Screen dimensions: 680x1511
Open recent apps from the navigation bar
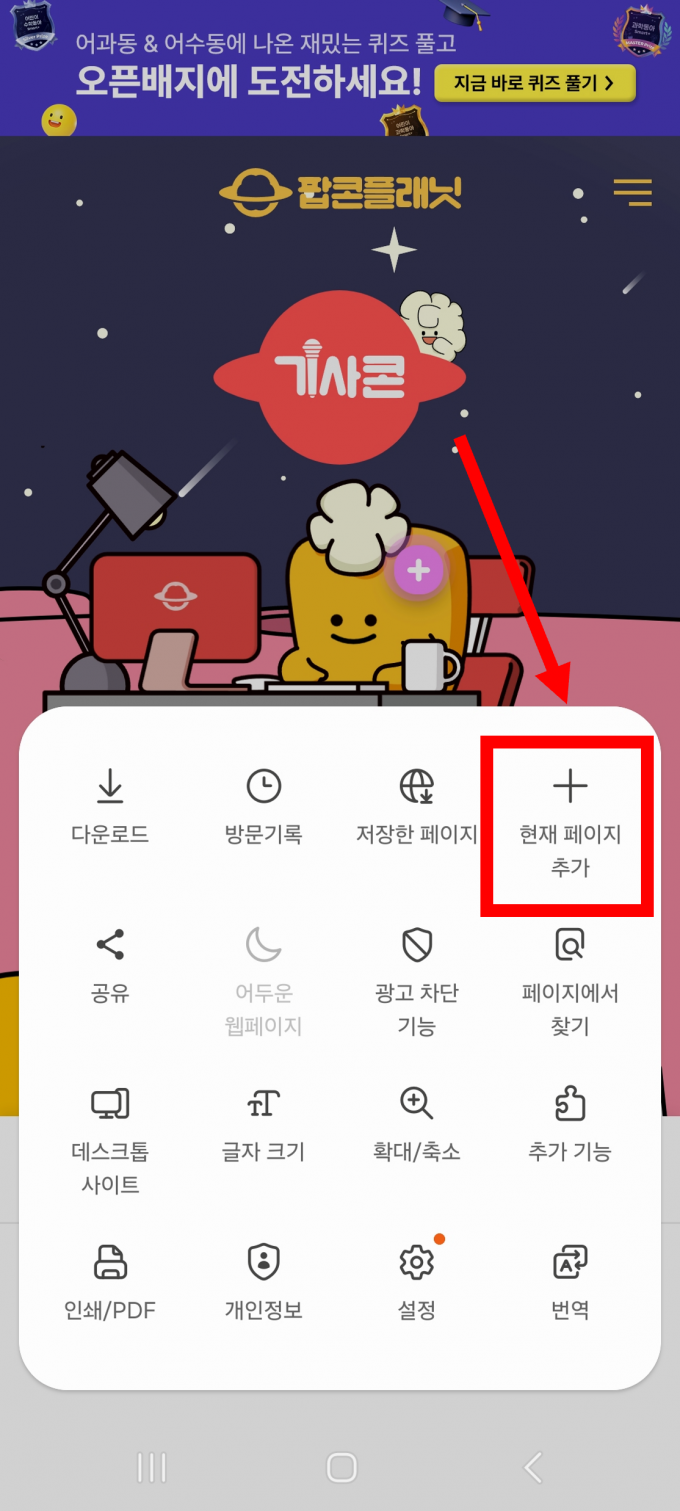click(x=151, y=1467)
